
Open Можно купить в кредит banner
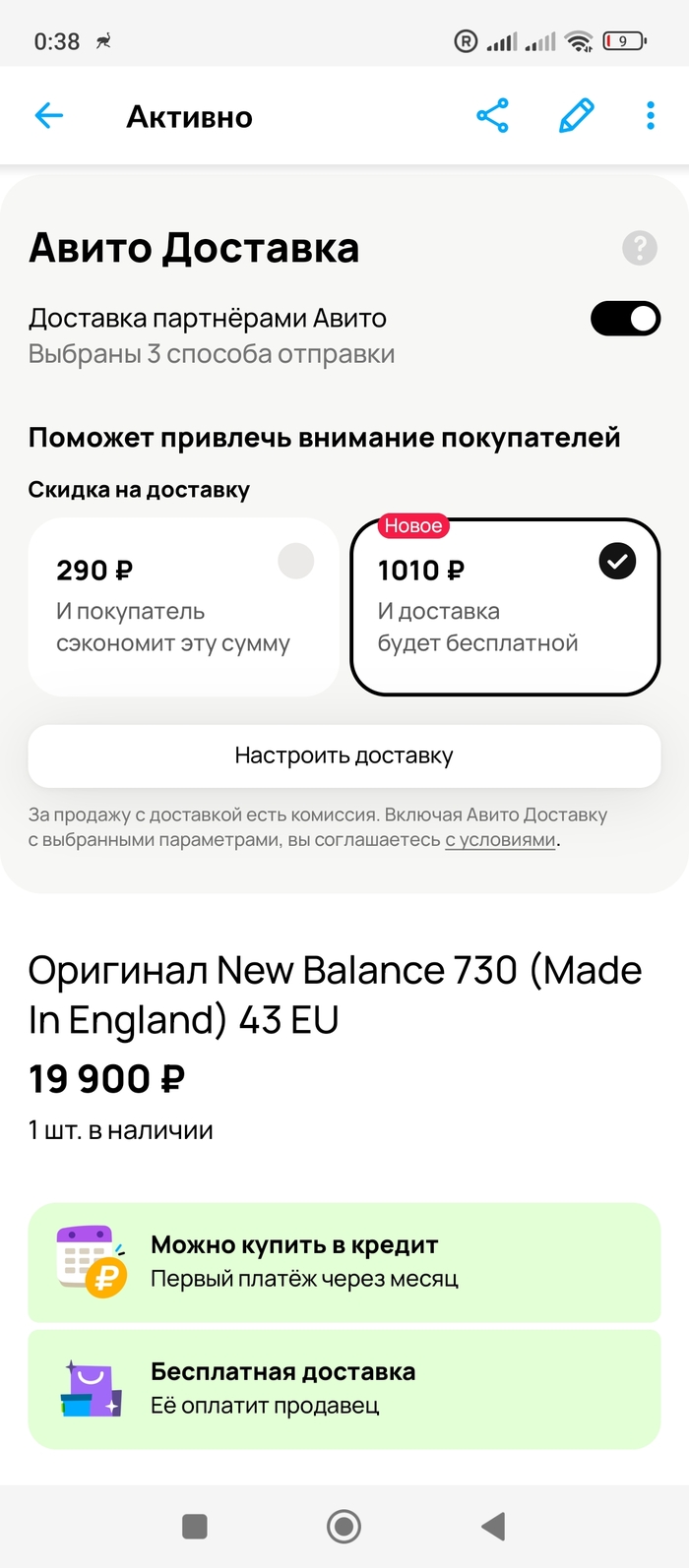pos(344,1262)
